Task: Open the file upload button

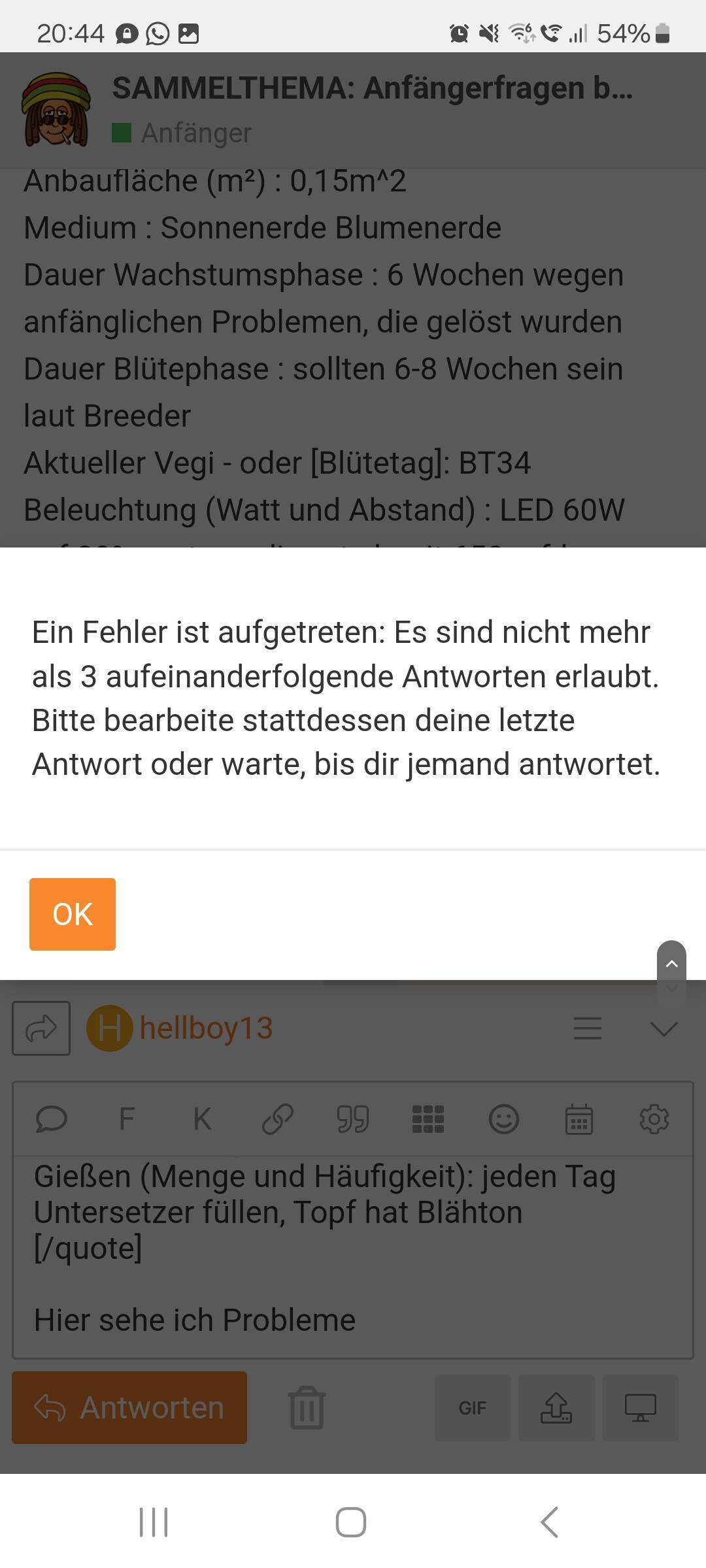Action: pos(556,1407)
